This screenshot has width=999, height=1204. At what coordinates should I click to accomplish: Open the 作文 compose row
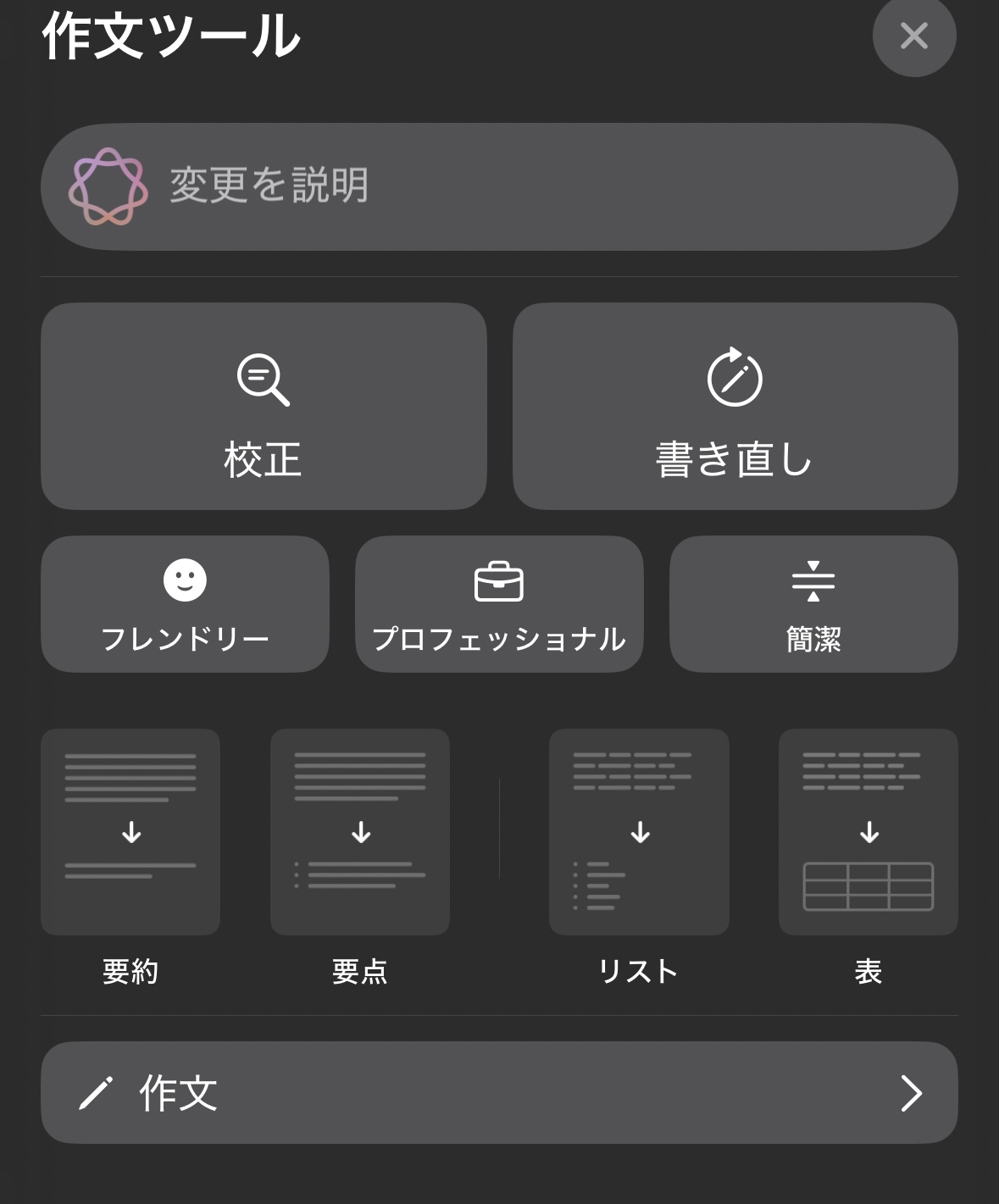[x=500, y=1092]
